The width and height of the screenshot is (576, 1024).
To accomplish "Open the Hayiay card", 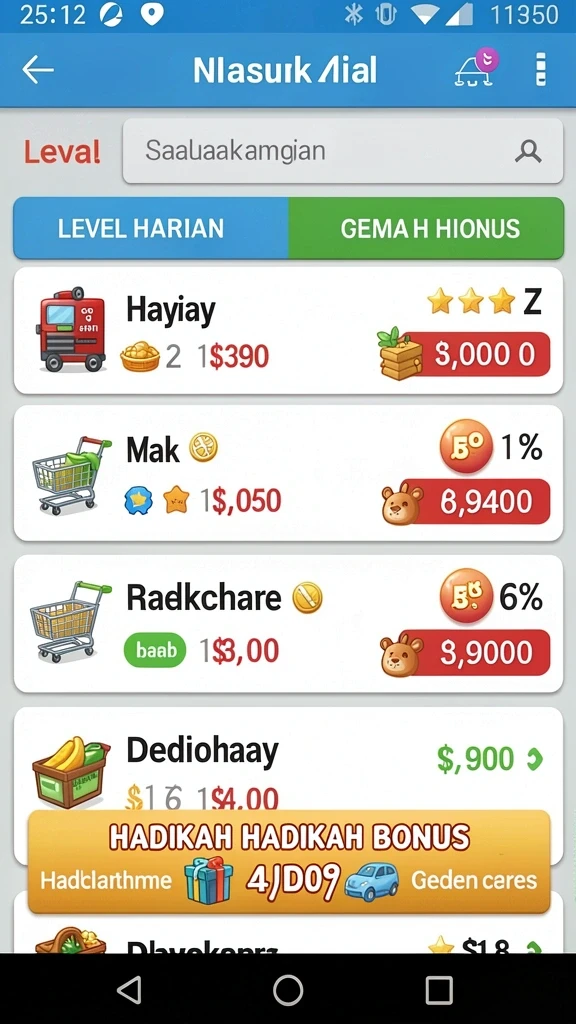I will click(288, 330).
